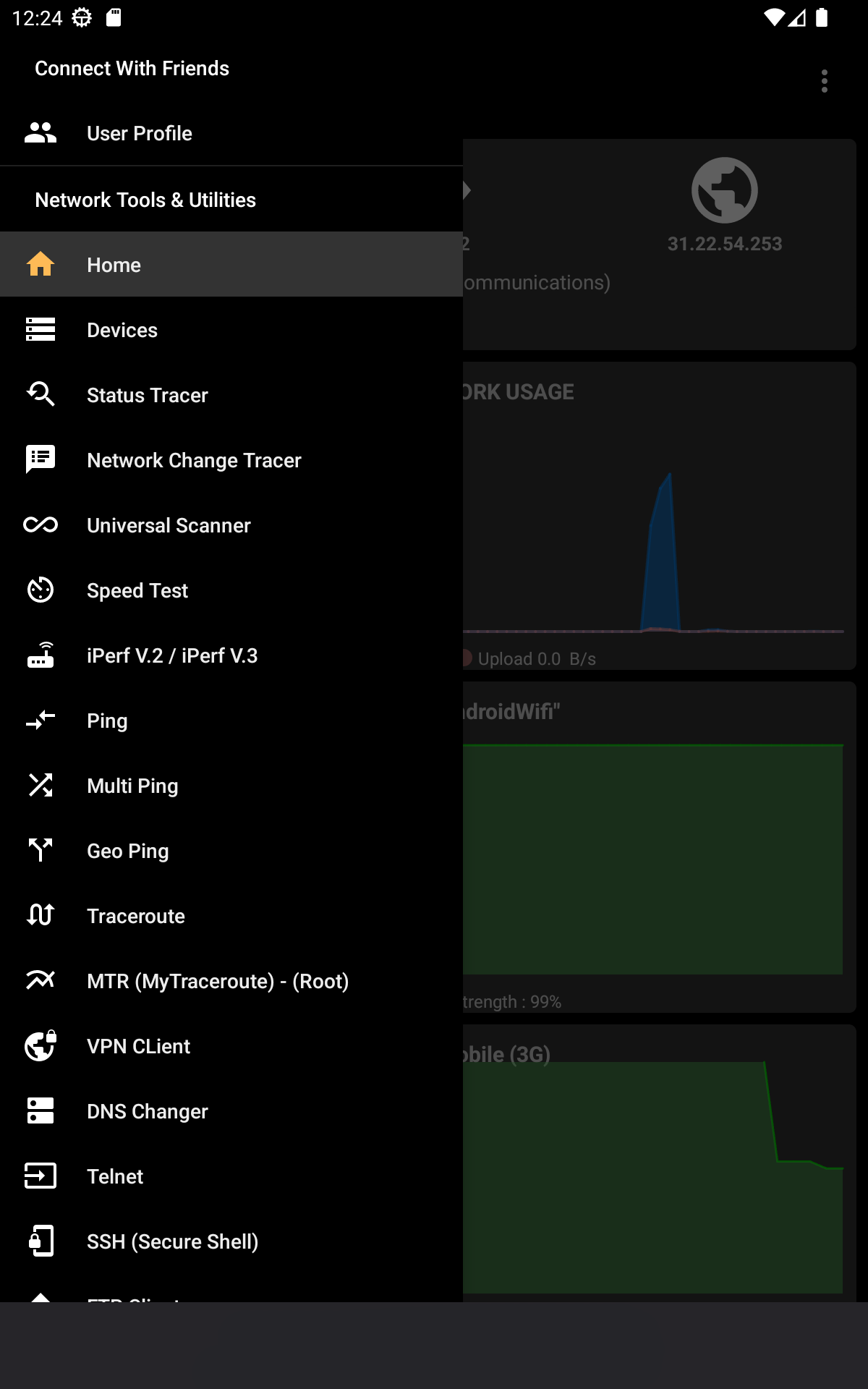Open the VPN CLient
This screenshot has height=1389, width=868.
231,1045
